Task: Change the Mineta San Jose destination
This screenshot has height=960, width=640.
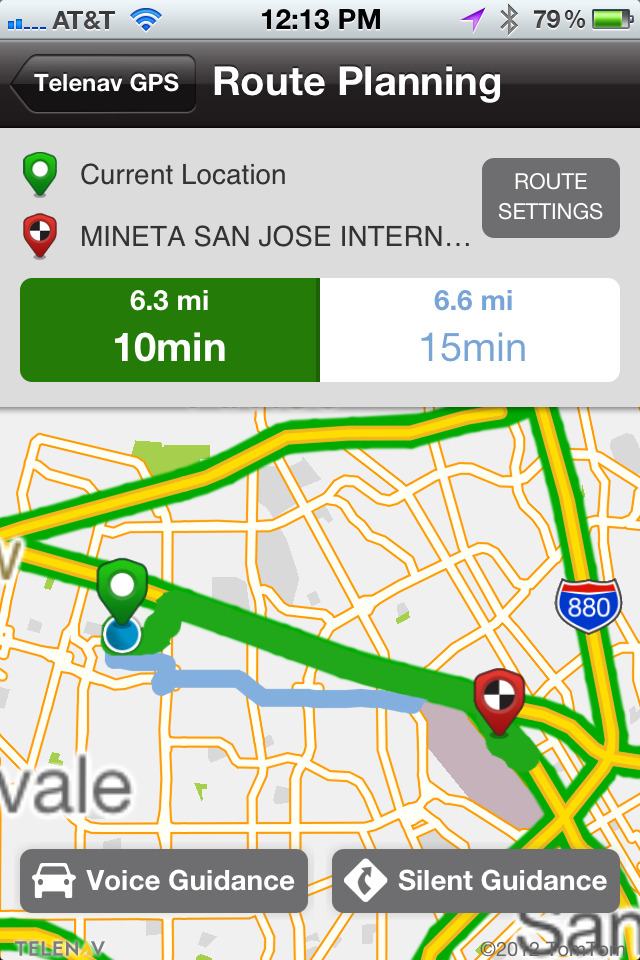Action: click(x=274, y=237)
